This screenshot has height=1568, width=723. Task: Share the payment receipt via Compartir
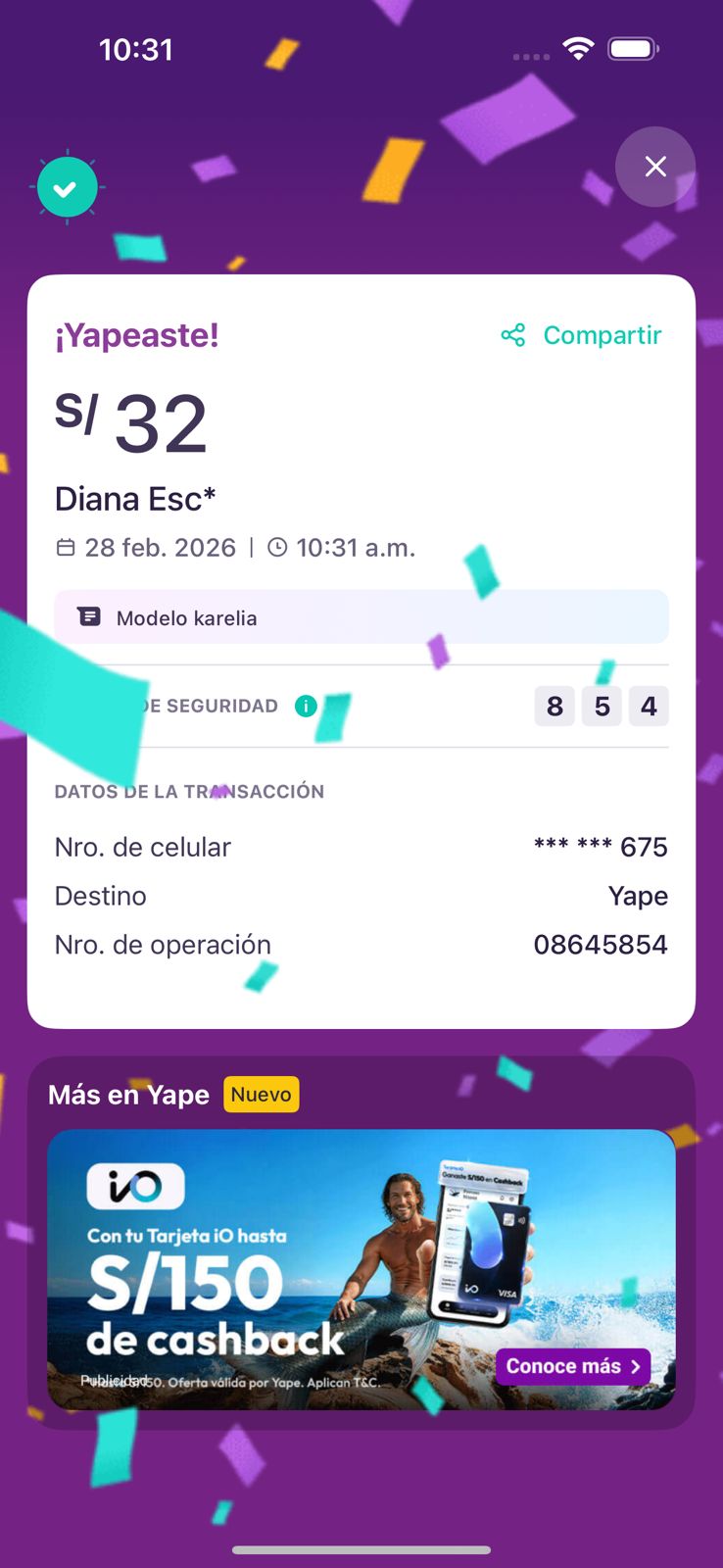coord(582,335)
